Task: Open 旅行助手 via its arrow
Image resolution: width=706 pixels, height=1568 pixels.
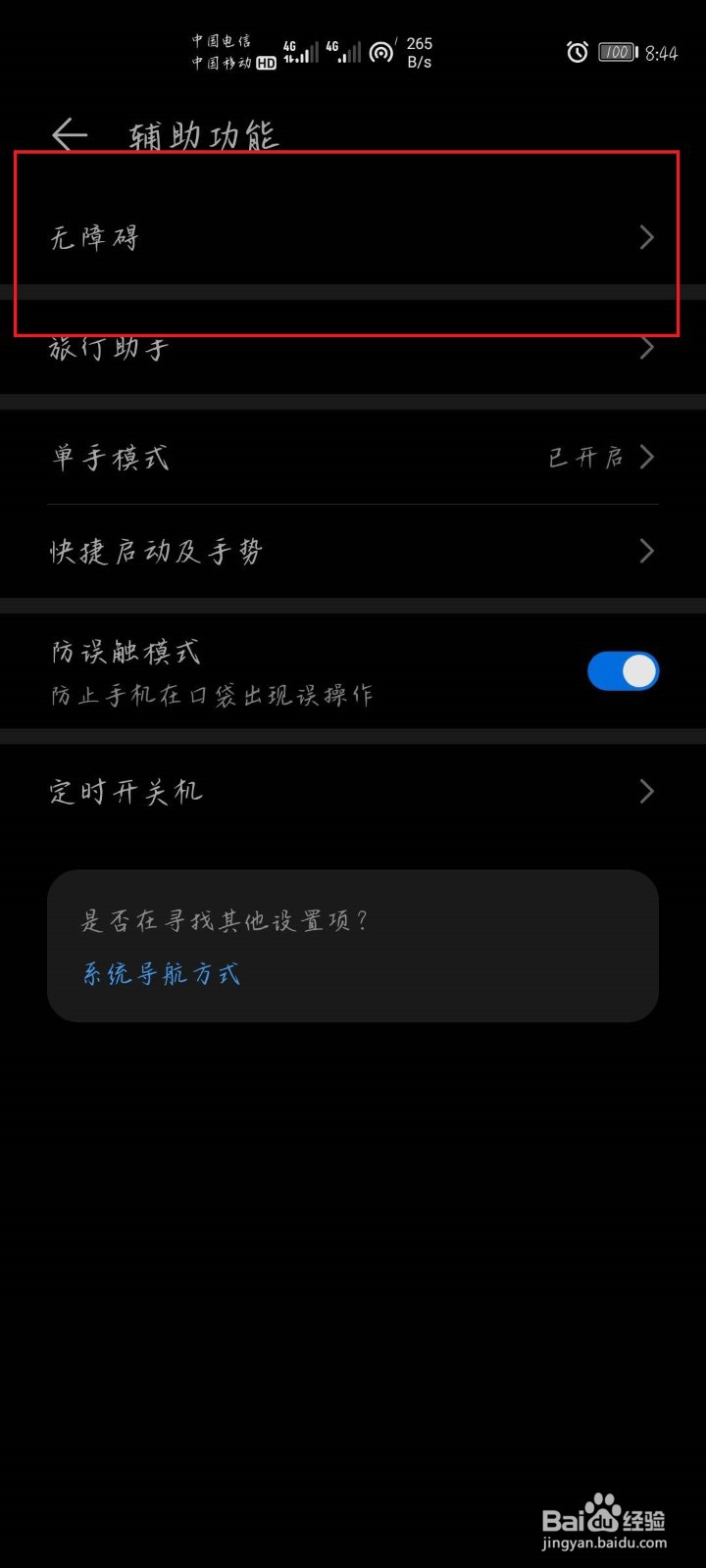Action: [646, 347]
